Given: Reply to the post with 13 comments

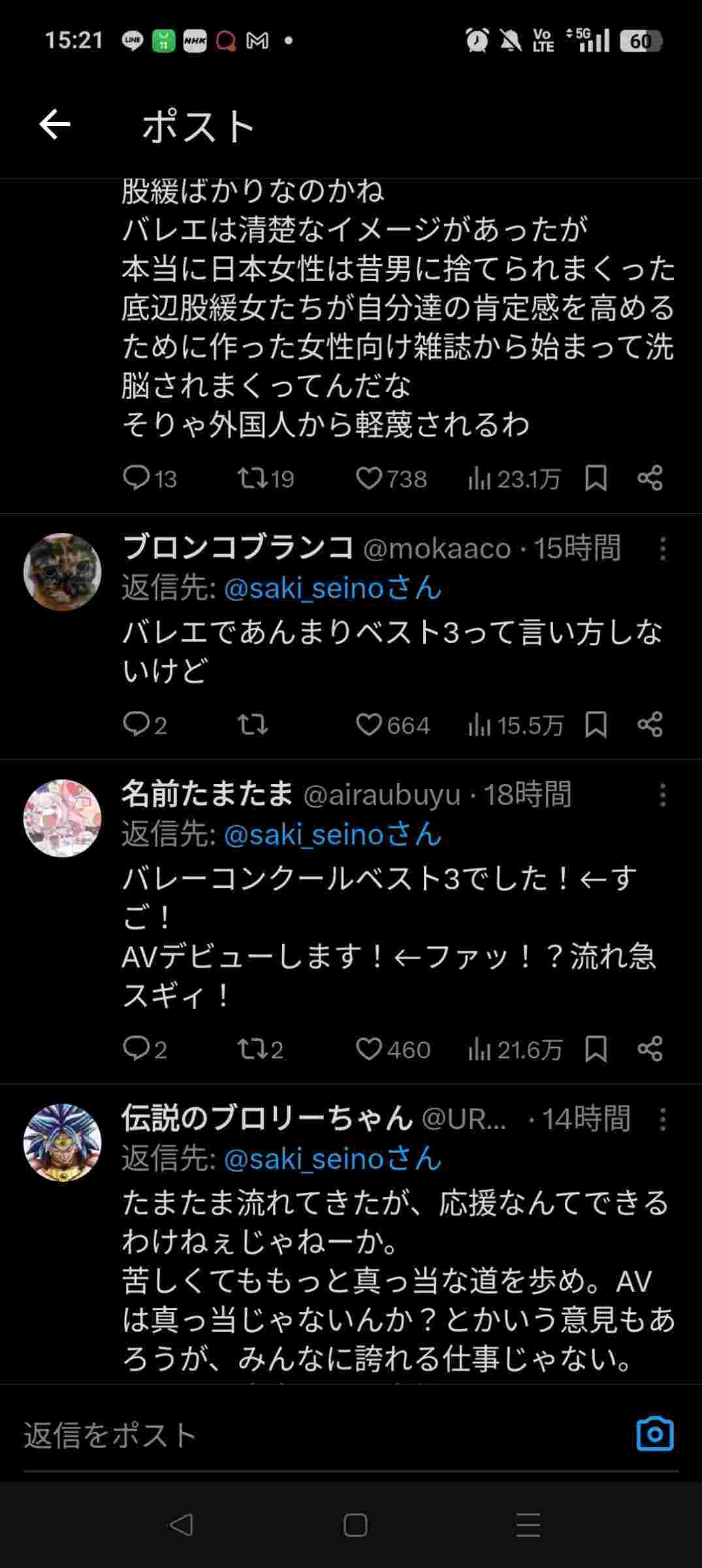Looking at the screenshot, I should coord(136,479).
